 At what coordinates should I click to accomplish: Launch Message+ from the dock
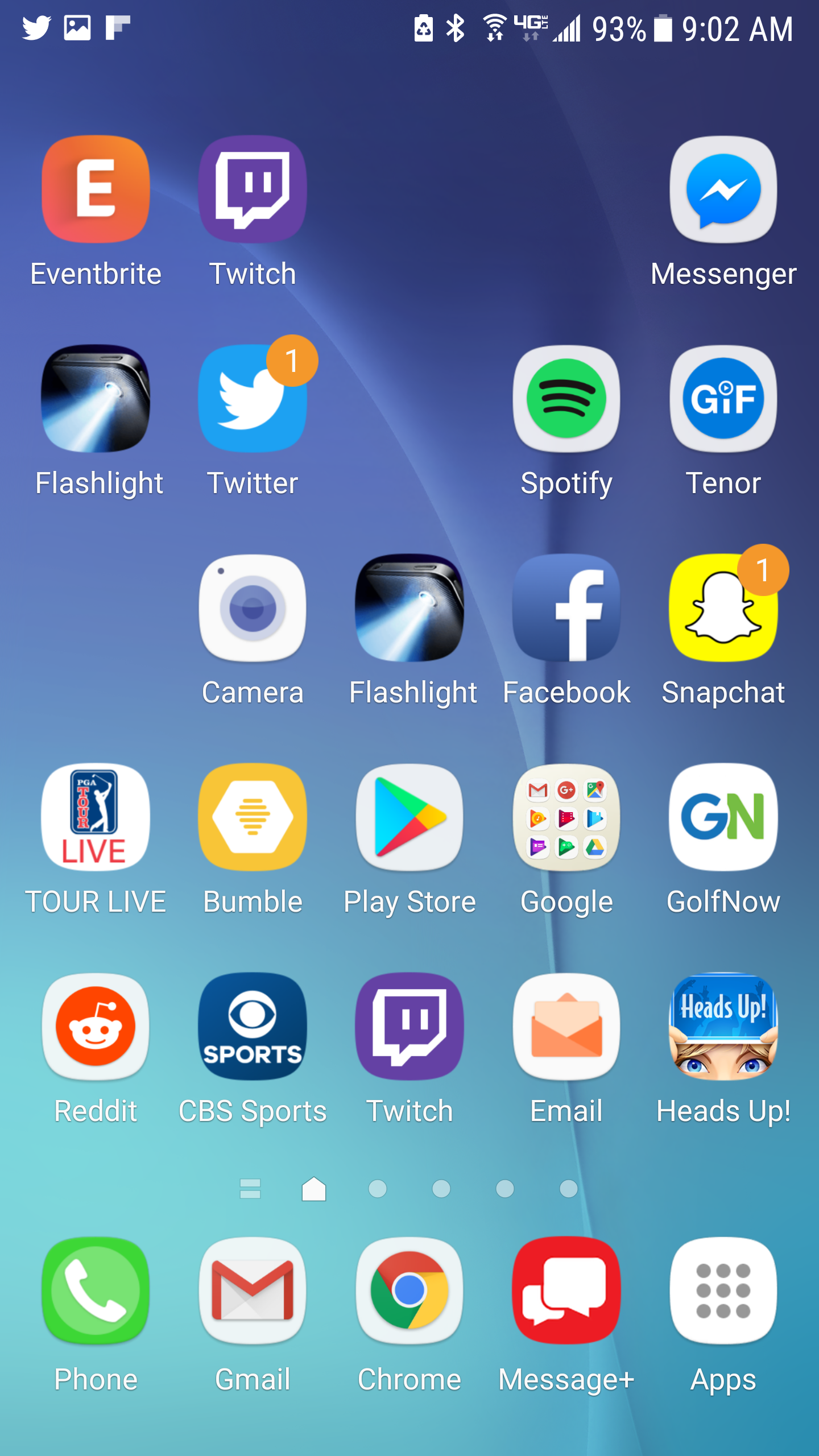coord(566,1290)
